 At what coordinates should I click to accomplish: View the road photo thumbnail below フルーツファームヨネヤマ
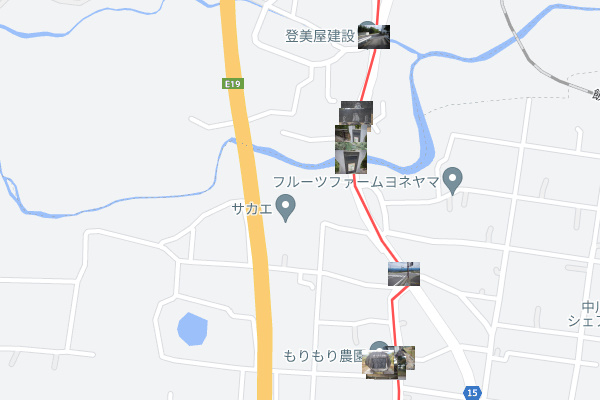pyautogui.click(x=403, y=274)
